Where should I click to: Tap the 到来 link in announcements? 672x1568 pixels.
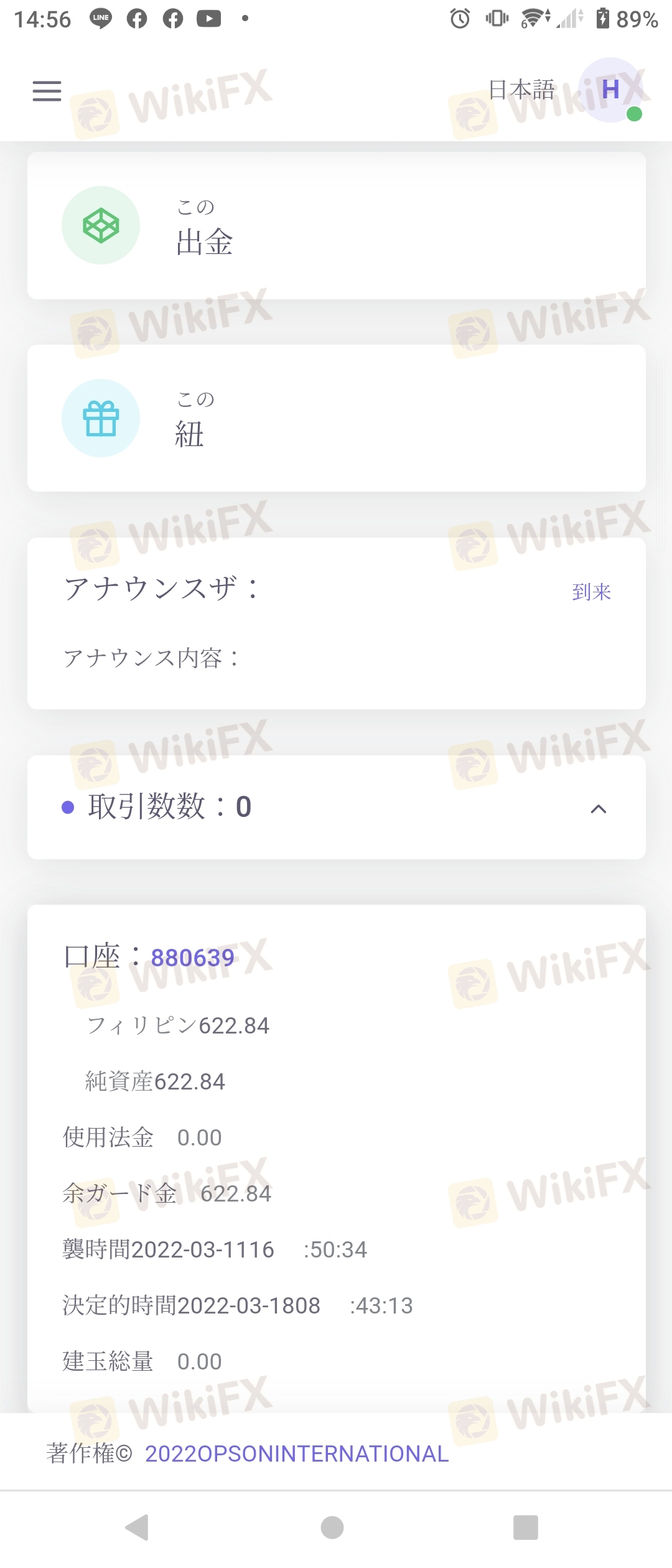pyautogui.click(x=592, y=592)
